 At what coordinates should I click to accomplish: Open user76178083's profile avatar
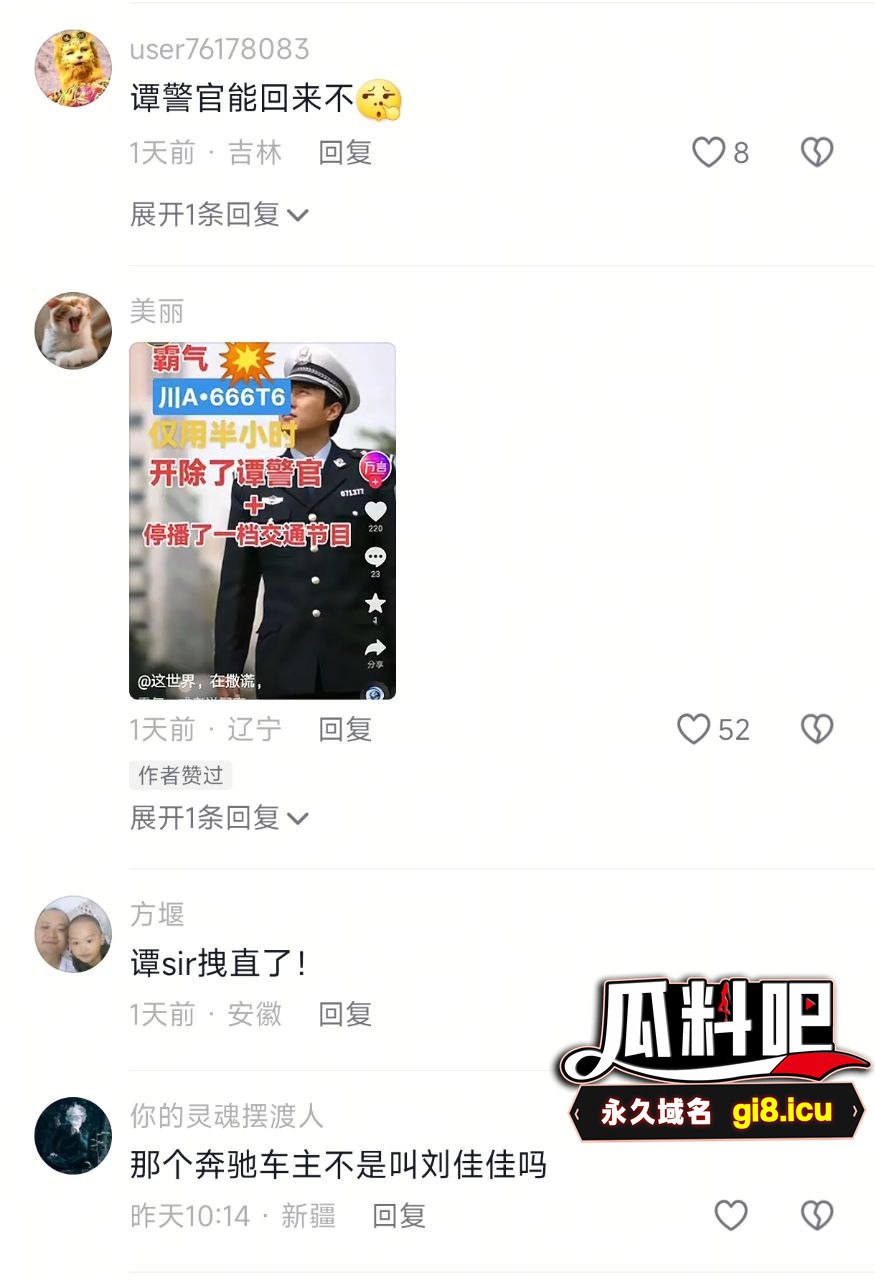(73, 68)
